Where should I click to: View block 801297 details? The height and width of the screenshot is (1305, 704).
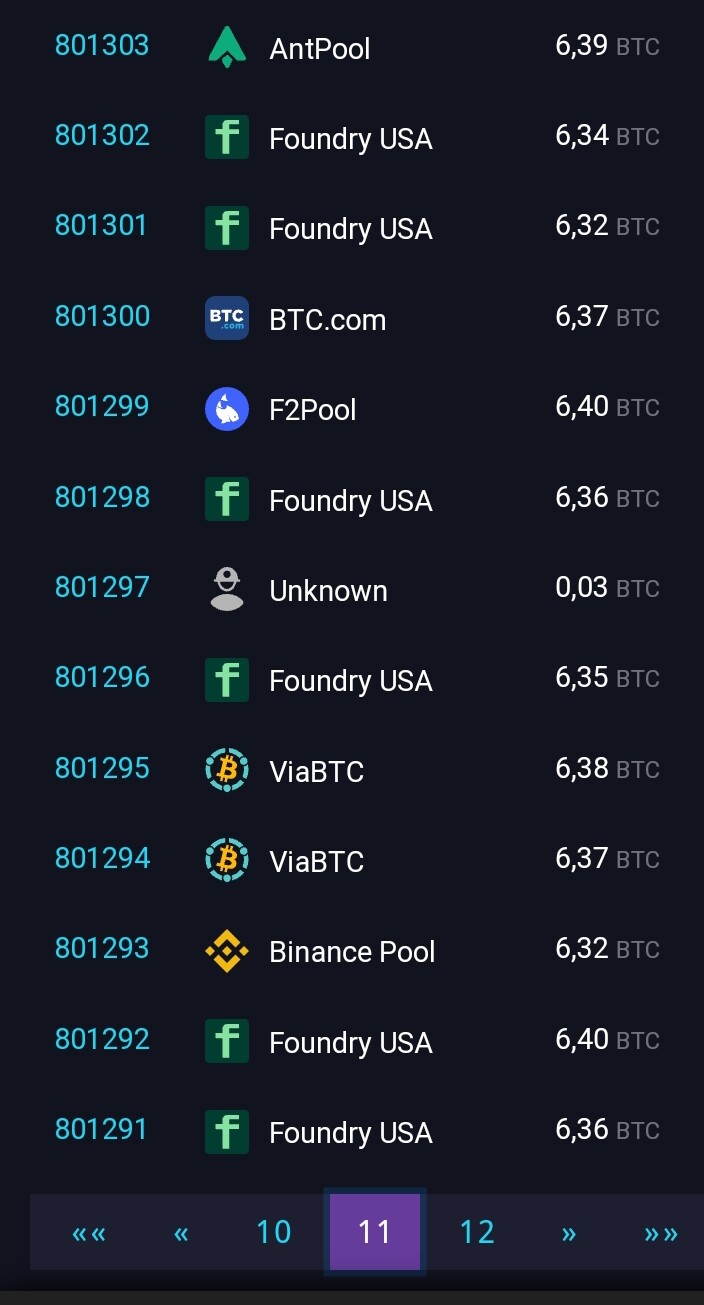tap(102, 588)
